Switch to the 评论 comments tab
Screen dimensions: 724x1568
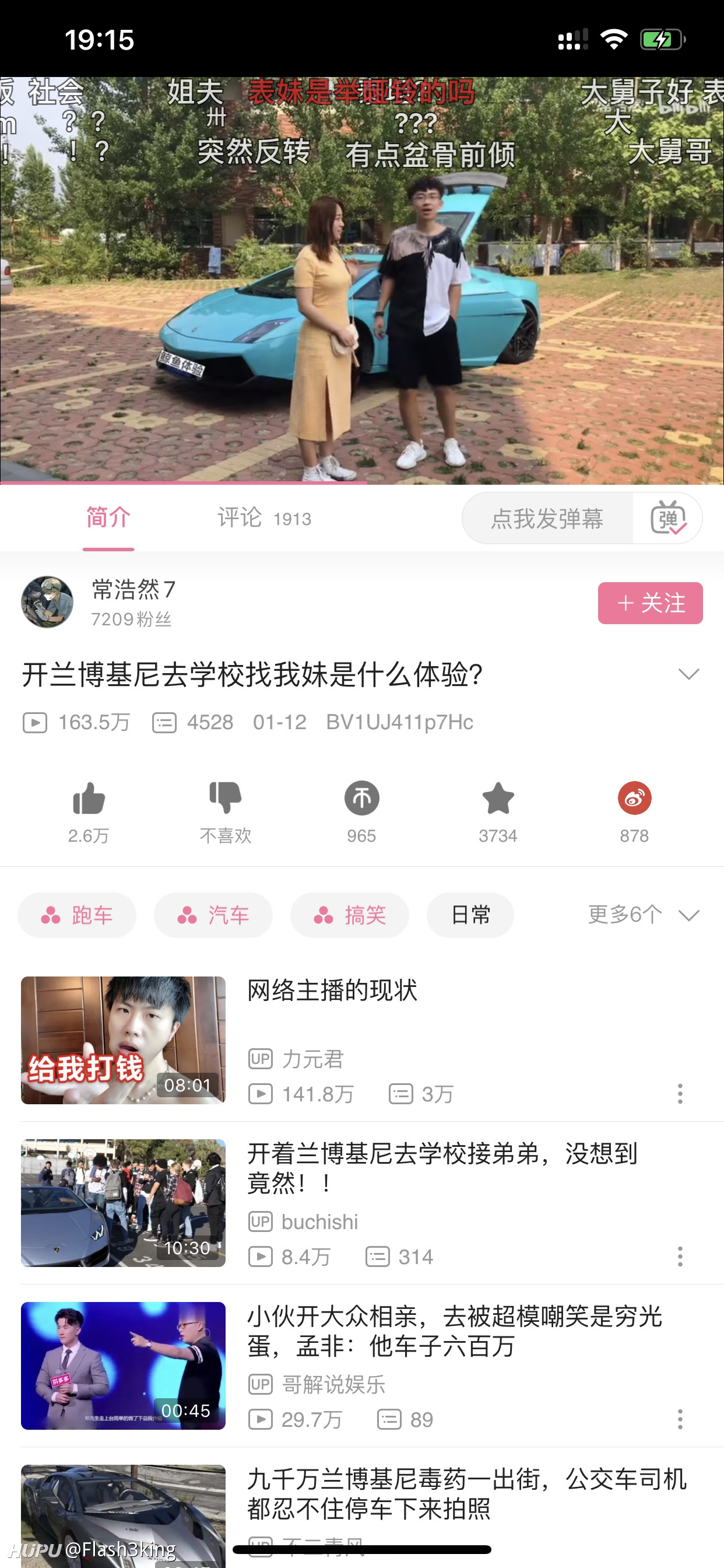[x=264, y=519]
